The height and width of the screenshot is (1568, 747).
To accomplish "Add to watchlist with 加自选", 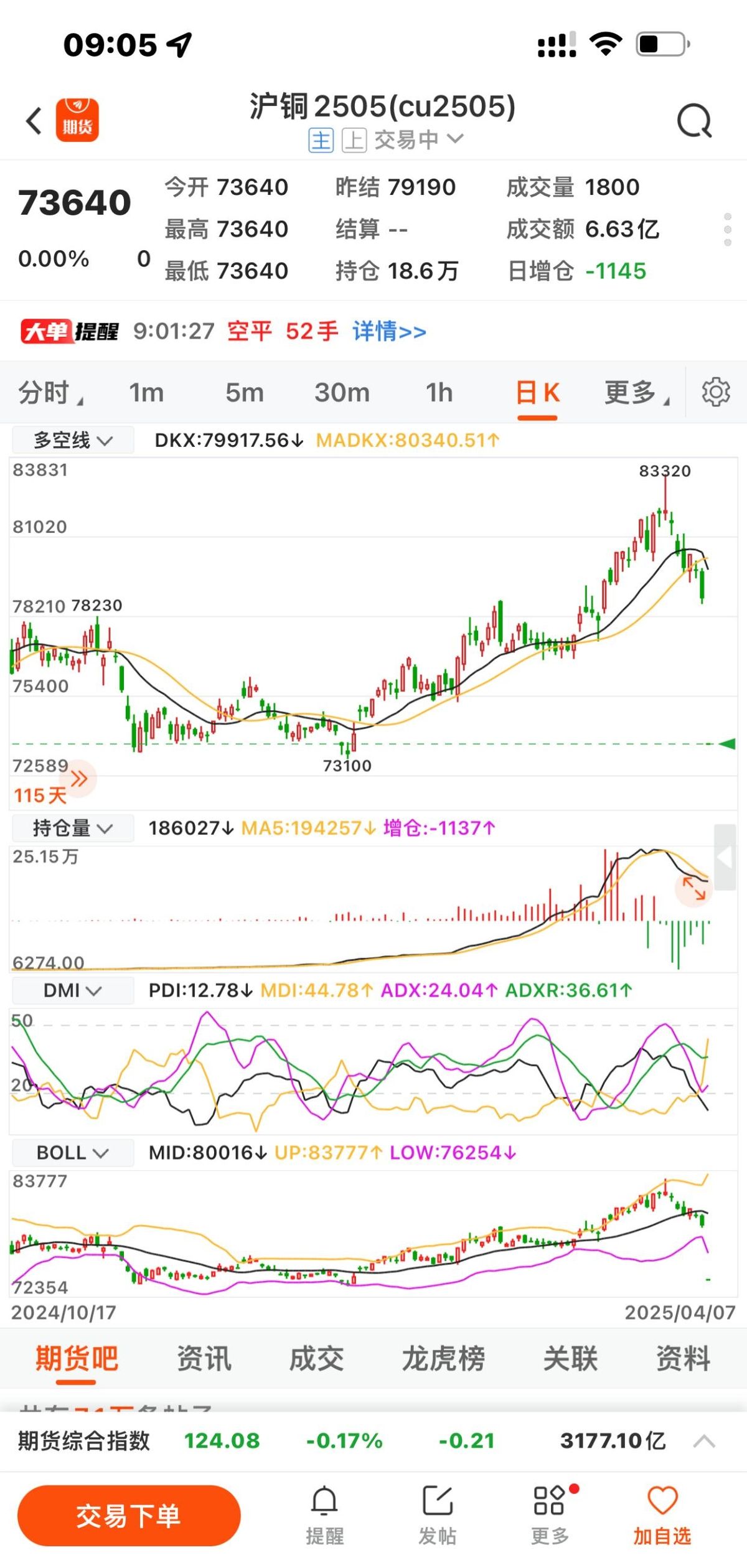I will tap(662, 1515).
